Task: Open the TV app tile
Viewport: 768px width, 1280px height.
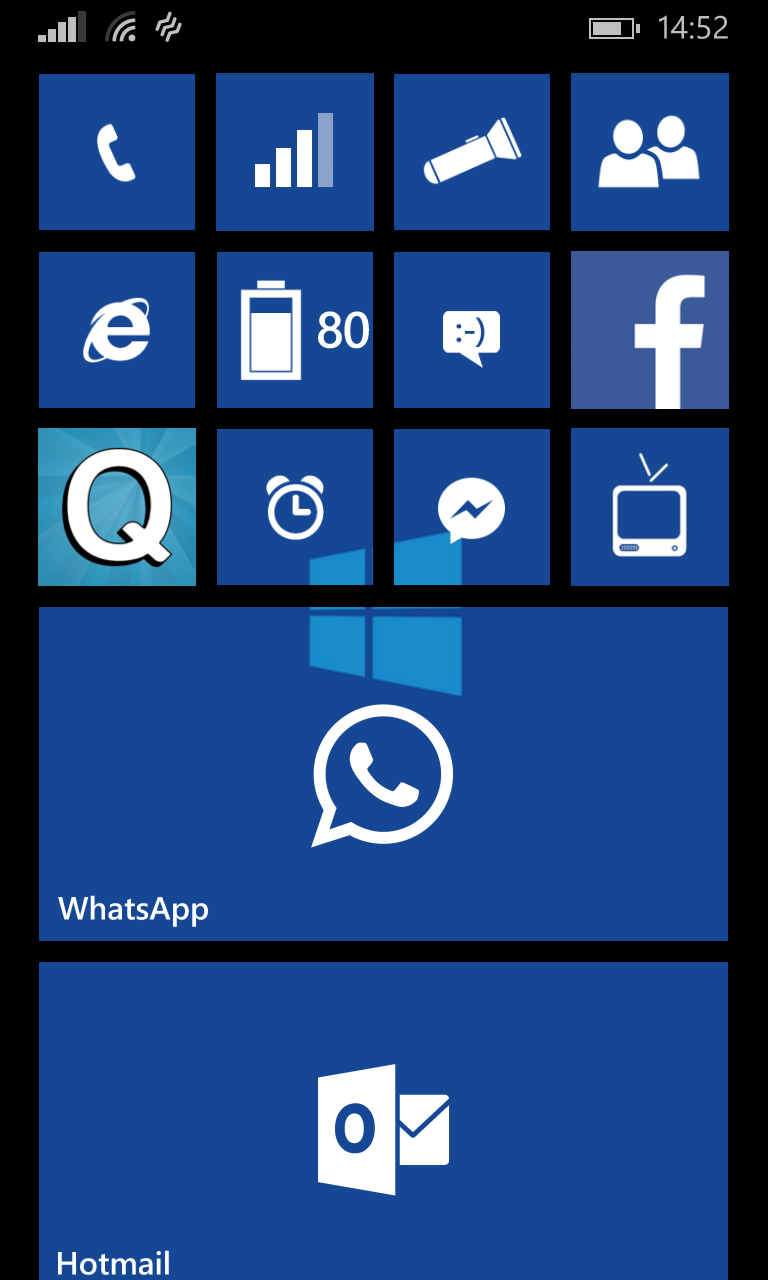Action: [649, 507]
